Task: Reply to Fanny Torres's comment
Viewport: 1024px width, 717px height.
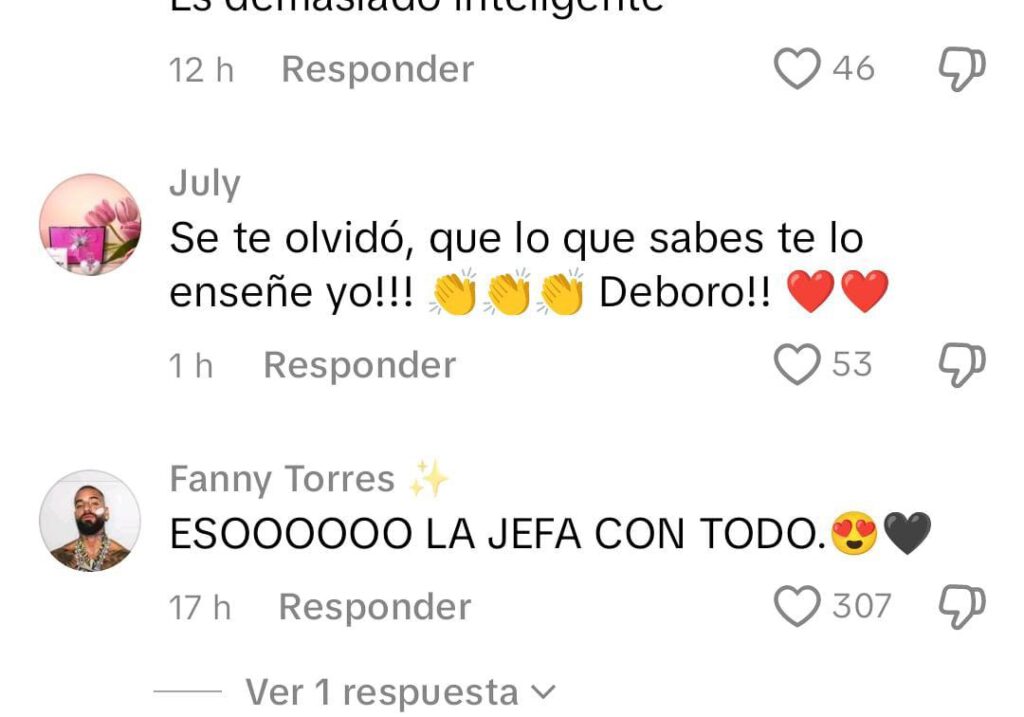Action: point(374,607)
